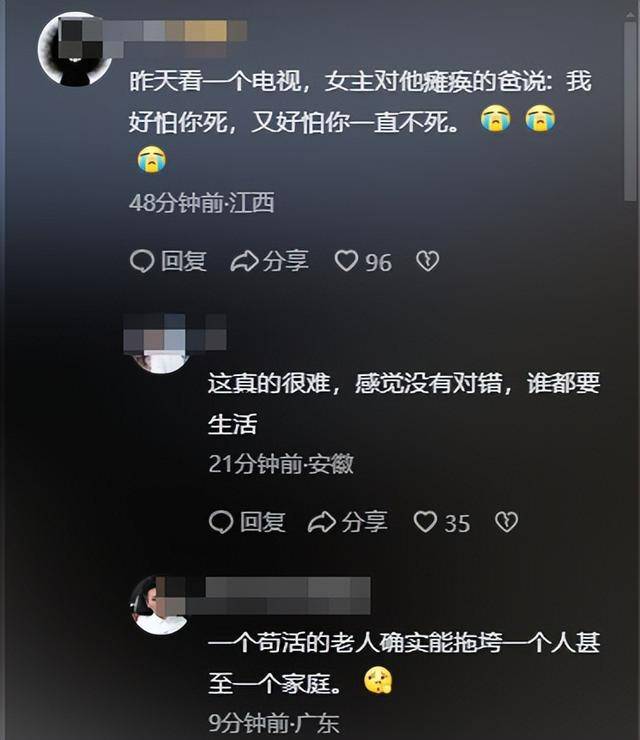Reply to the comment from 江西
640x740 pixels.
pyautogui.click(x=168, y=261)
